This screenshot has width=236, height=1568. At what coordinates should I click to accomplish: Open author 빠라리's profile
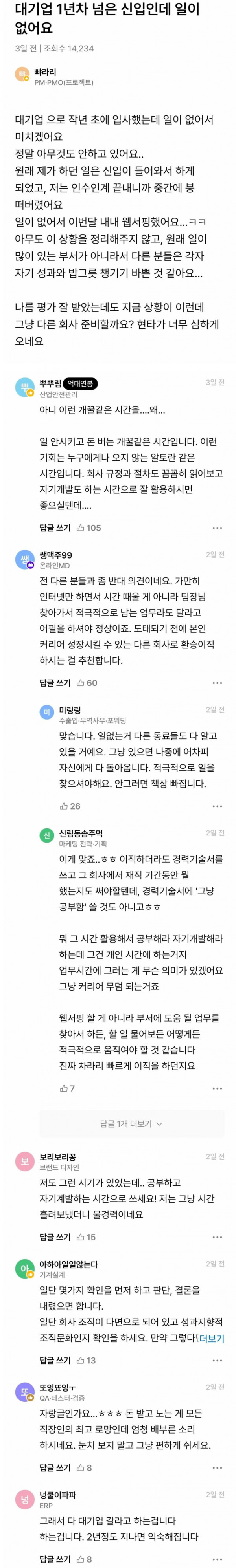[x=45, y=72]
